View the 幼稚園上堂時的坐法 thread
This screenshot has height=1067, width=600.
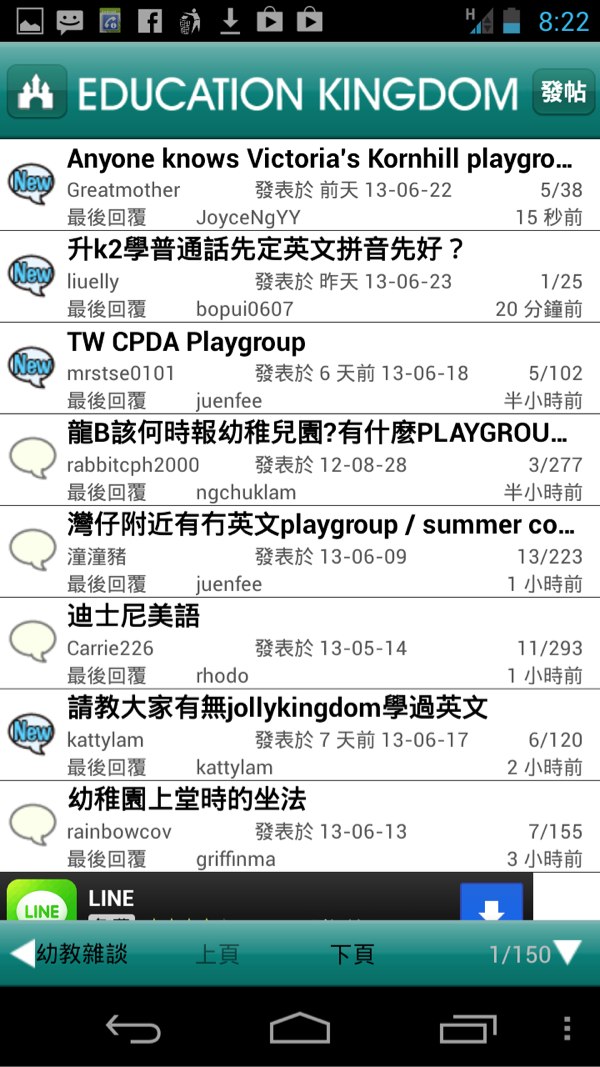[186, 799]
